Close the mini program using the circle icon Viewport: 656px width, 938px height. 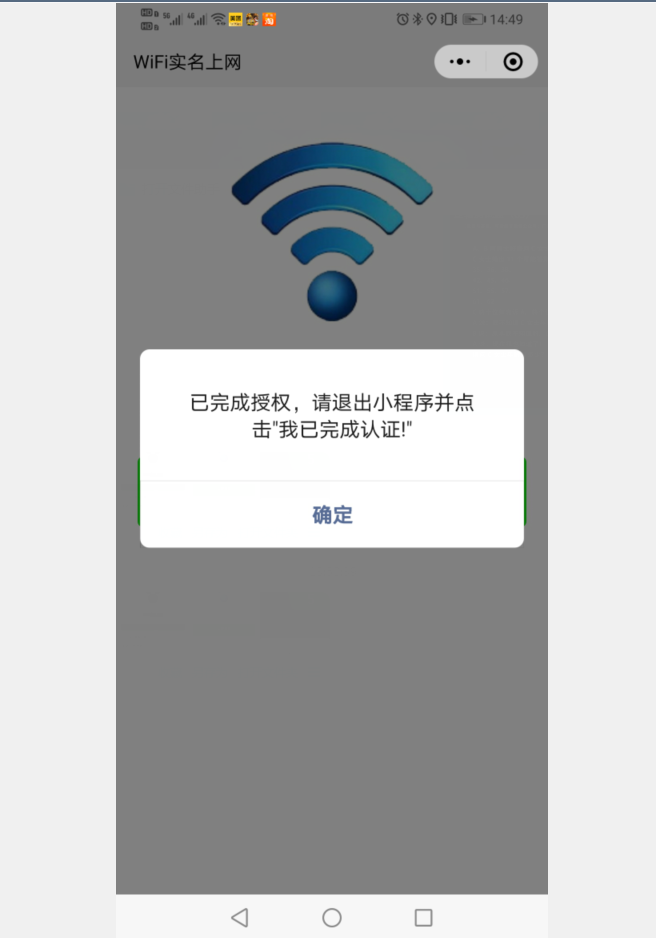click(x=512, y=62)
